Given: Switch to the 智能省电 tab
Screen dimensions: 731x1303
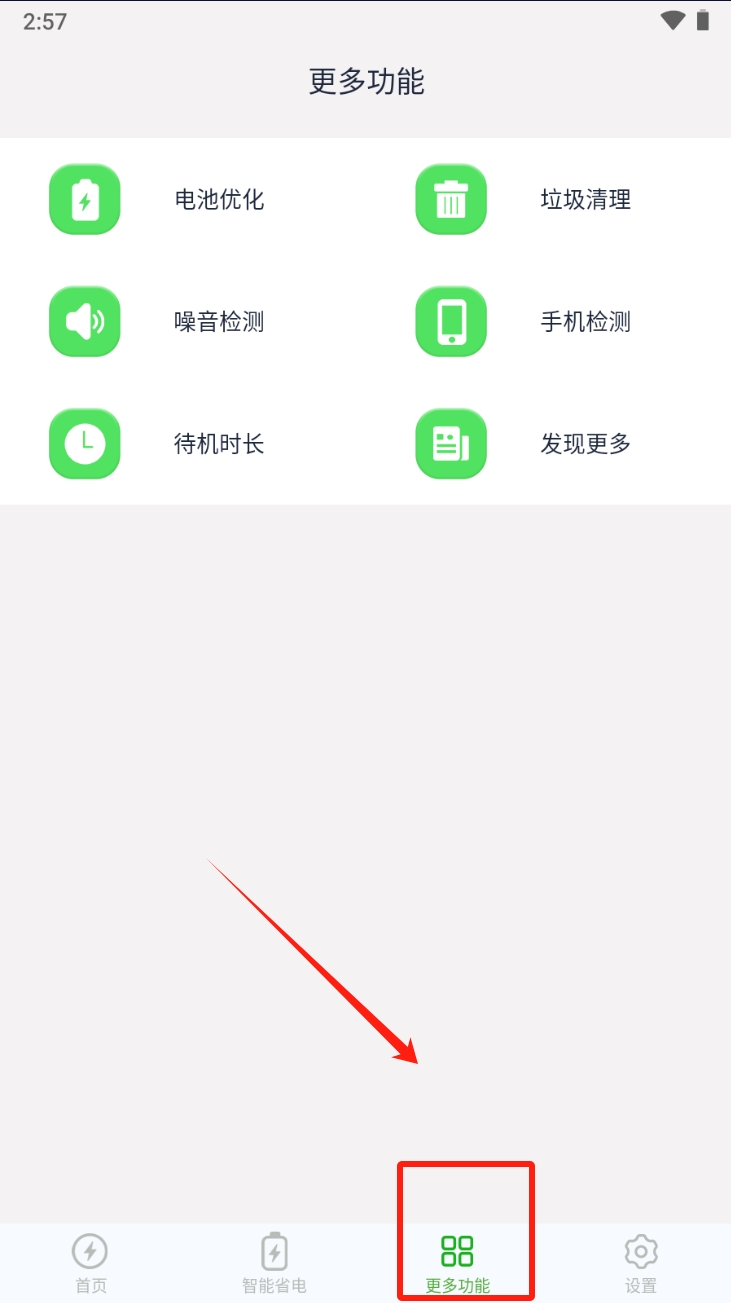Looking at the screenshot, I should 274,1262.
